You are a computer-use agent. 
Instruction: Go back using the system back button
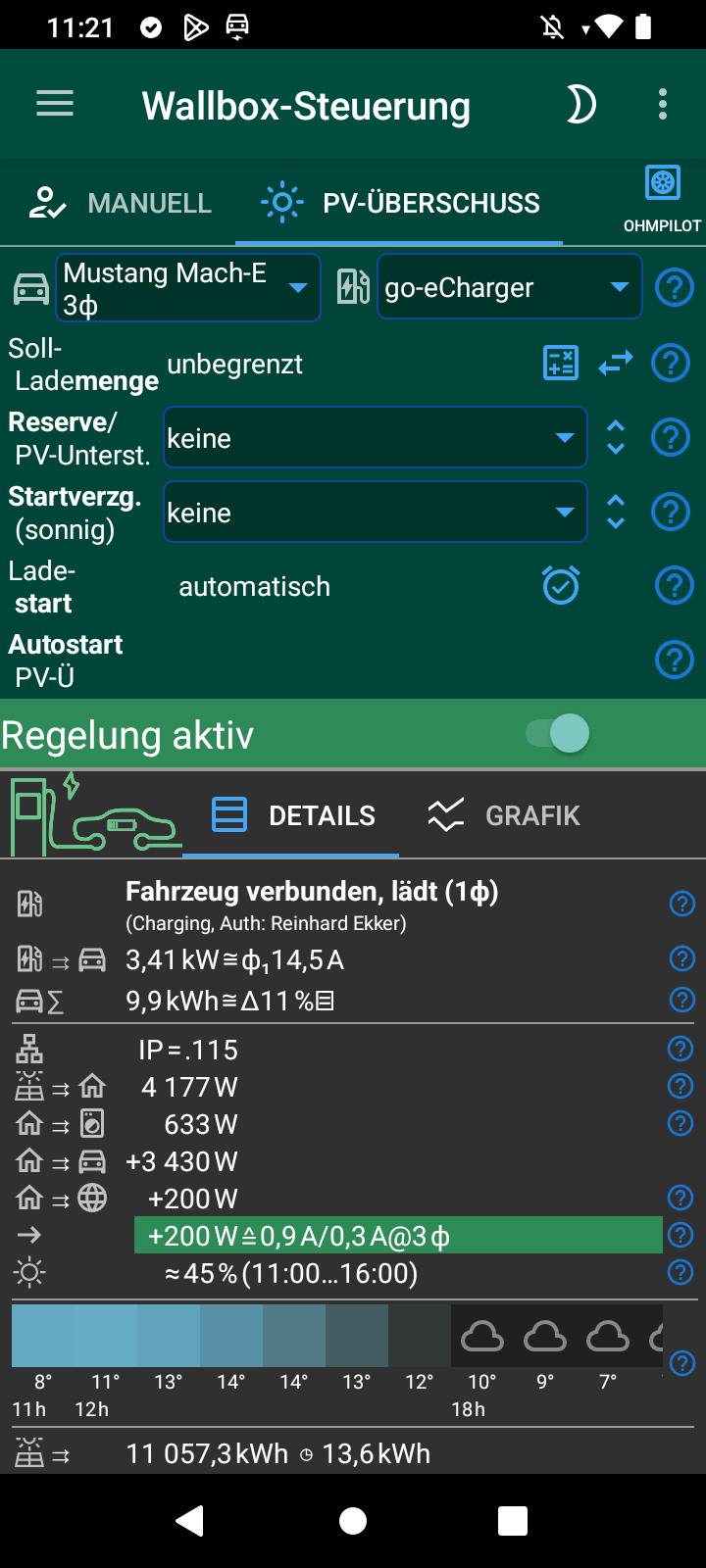pos(189,1520)
